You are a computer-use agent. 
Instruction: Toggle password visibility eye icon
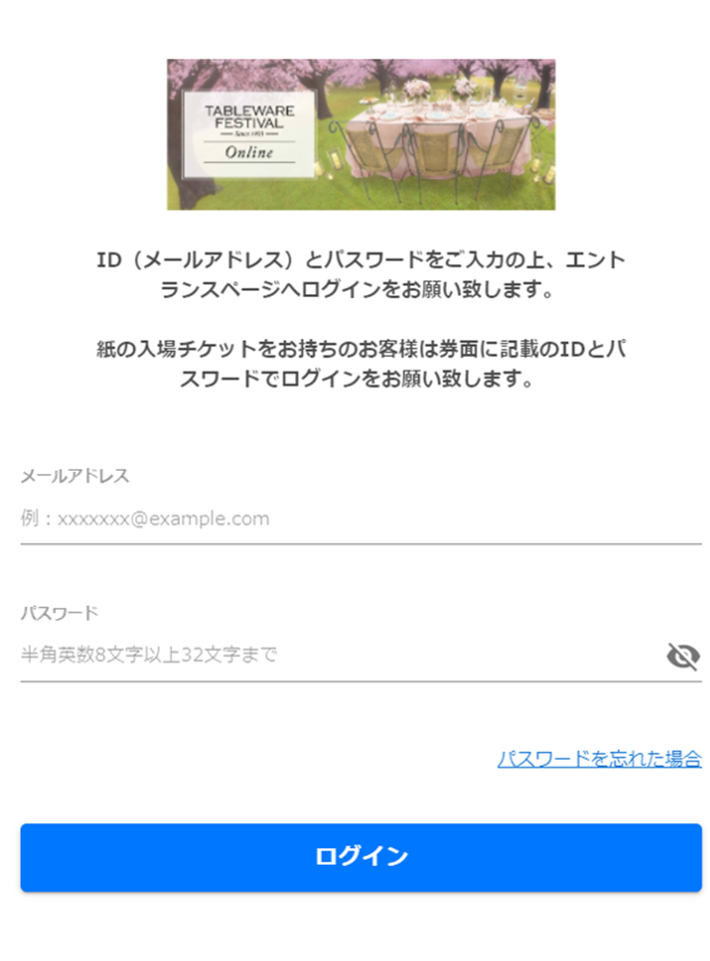click(683, 657)
